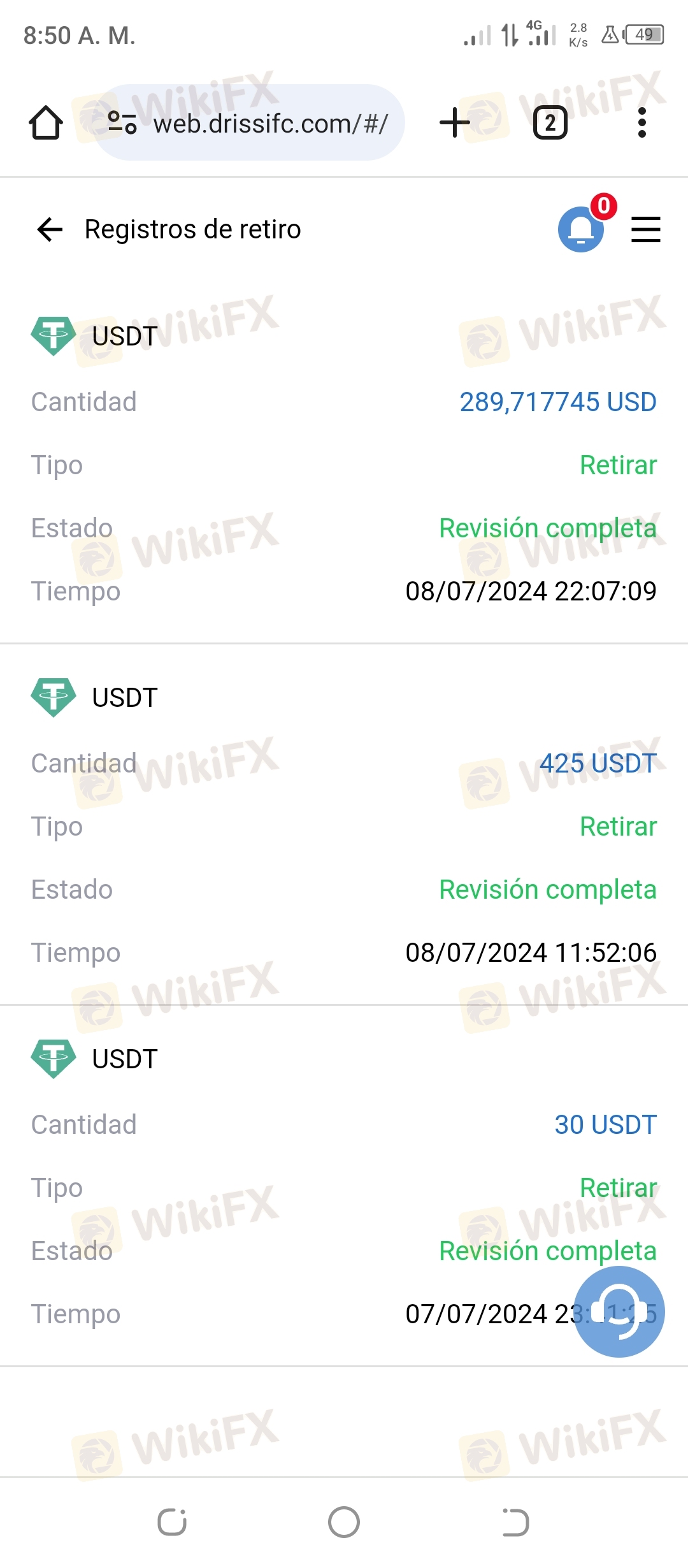Open the customer support chat bubble
Viewport: 688px width, 1568px height.
(619, 1311)
